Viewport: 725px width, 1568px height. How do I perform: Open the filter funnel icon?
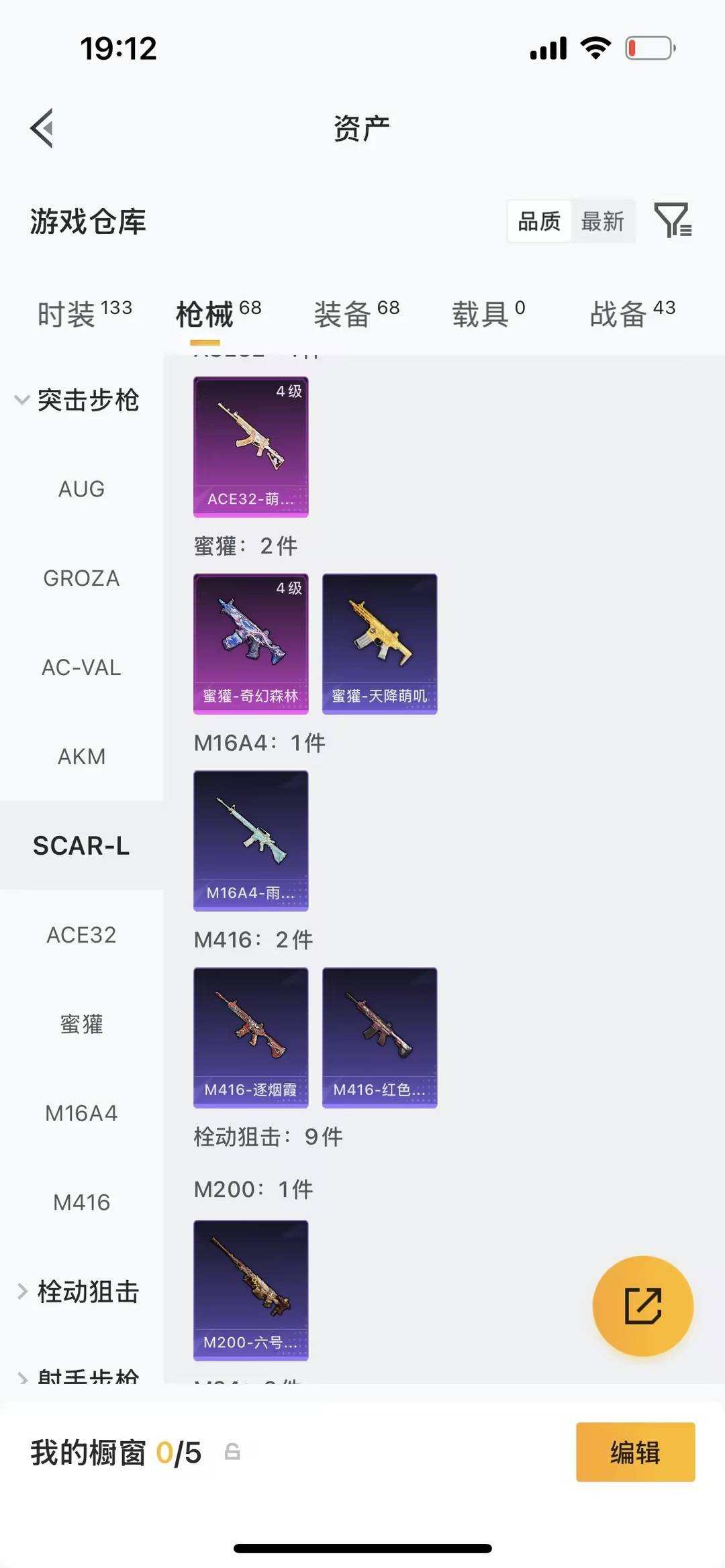tap(673, 220)
